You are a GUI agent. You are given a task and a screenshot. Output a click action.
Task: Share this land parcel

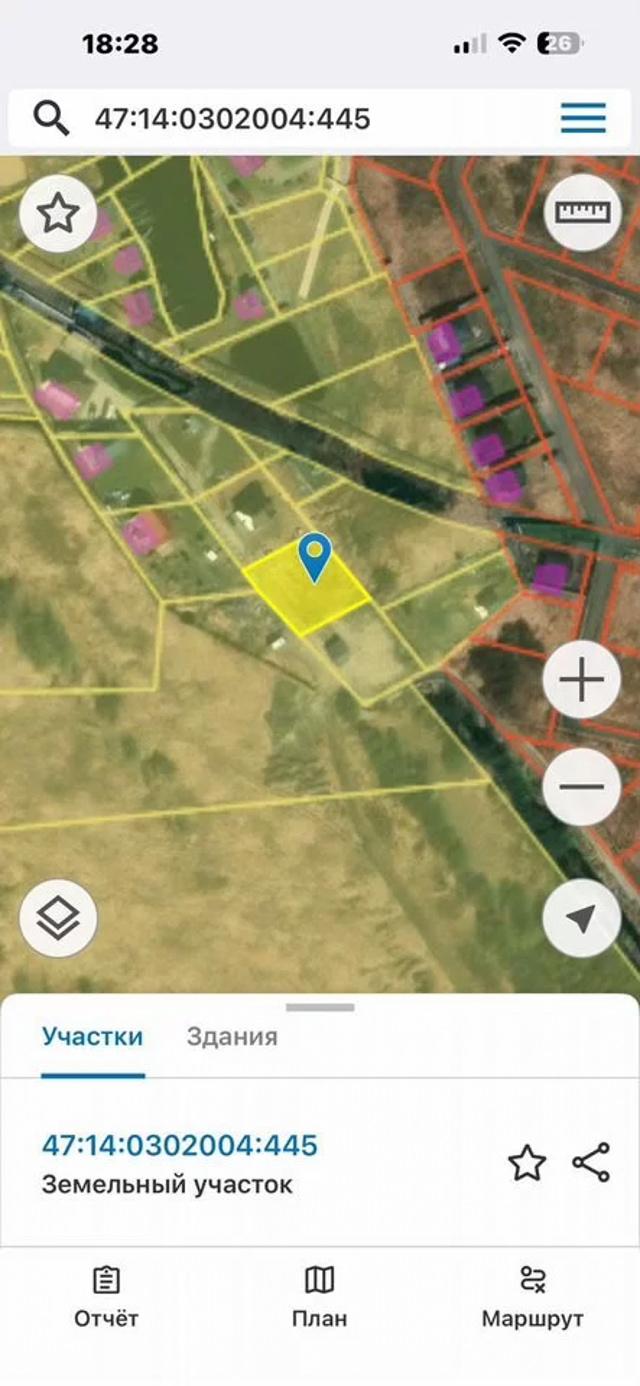(x=591, y=1163)
